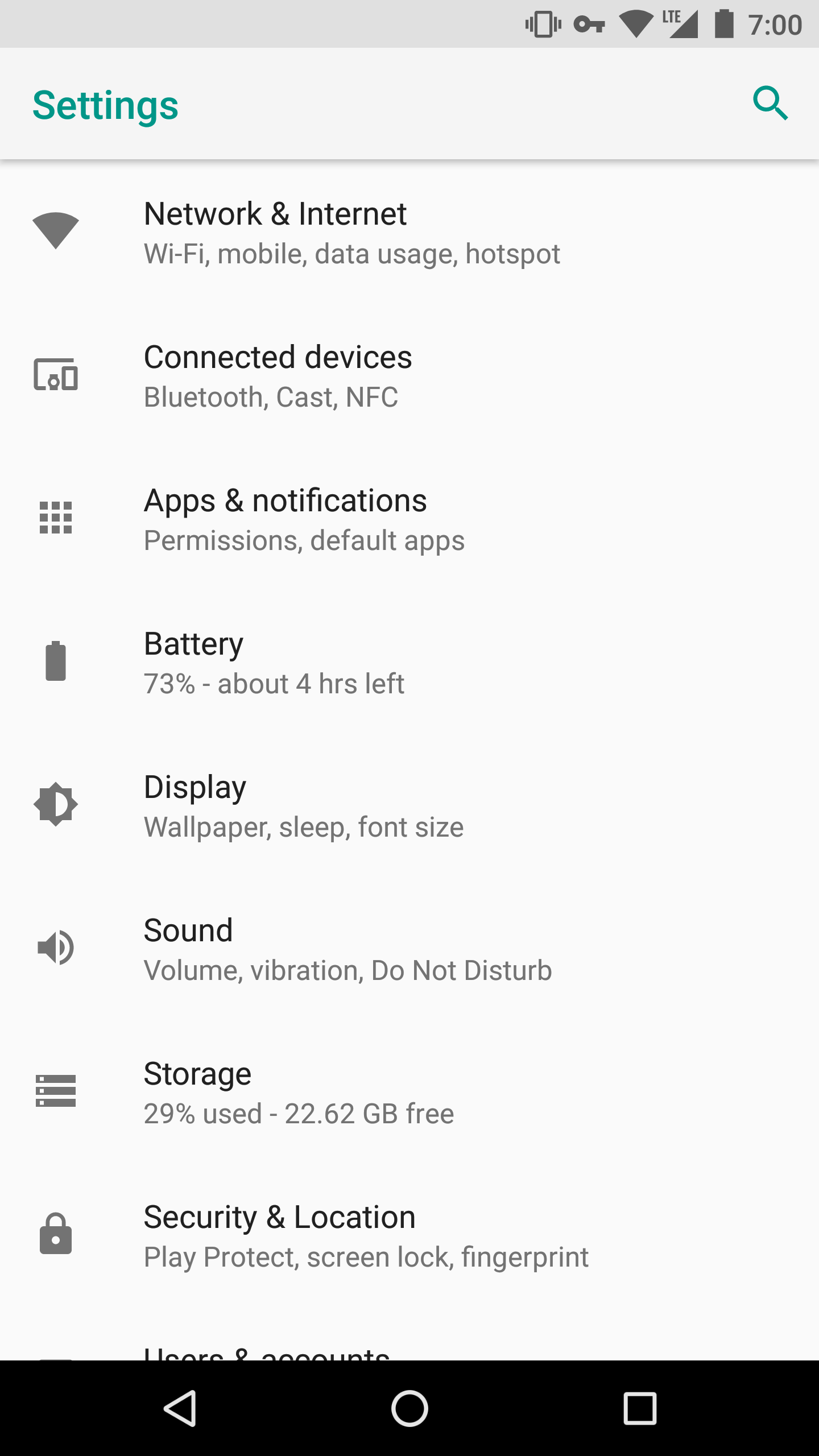Screen dimensions: 819x1456
Task: Open the recent apps overview
Action: [x=639, y=1408]
